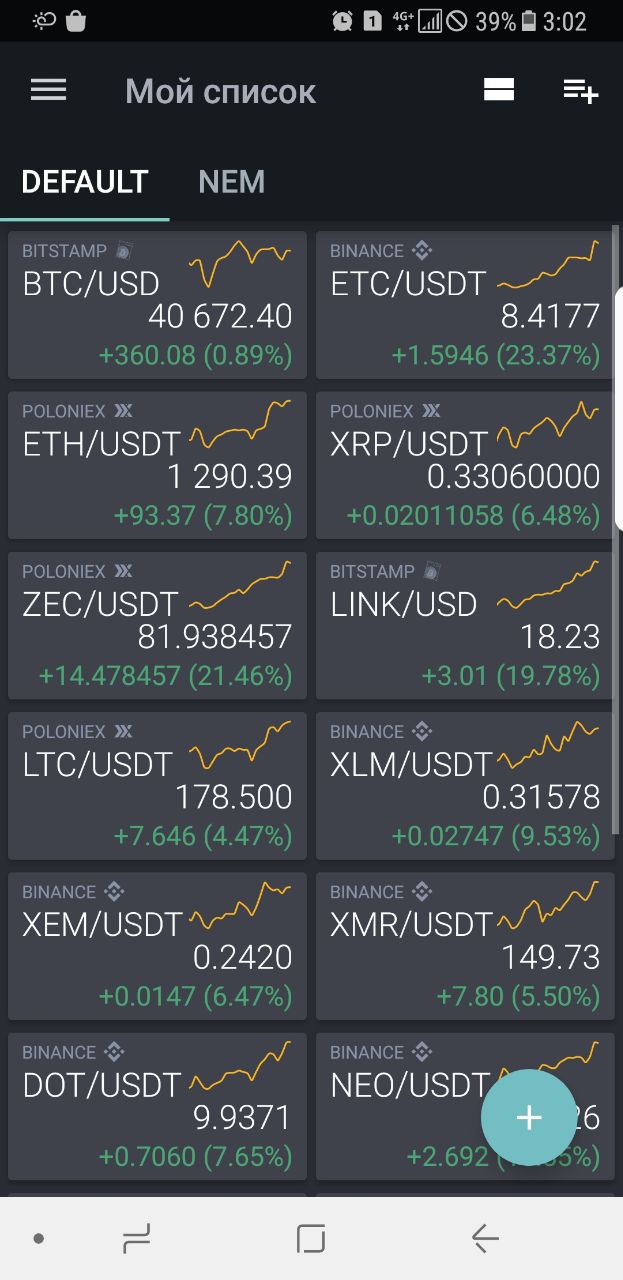This screenshot has height=1280, width=623.
Task: Show ZEC/USDT details
Action: point(157,625)
